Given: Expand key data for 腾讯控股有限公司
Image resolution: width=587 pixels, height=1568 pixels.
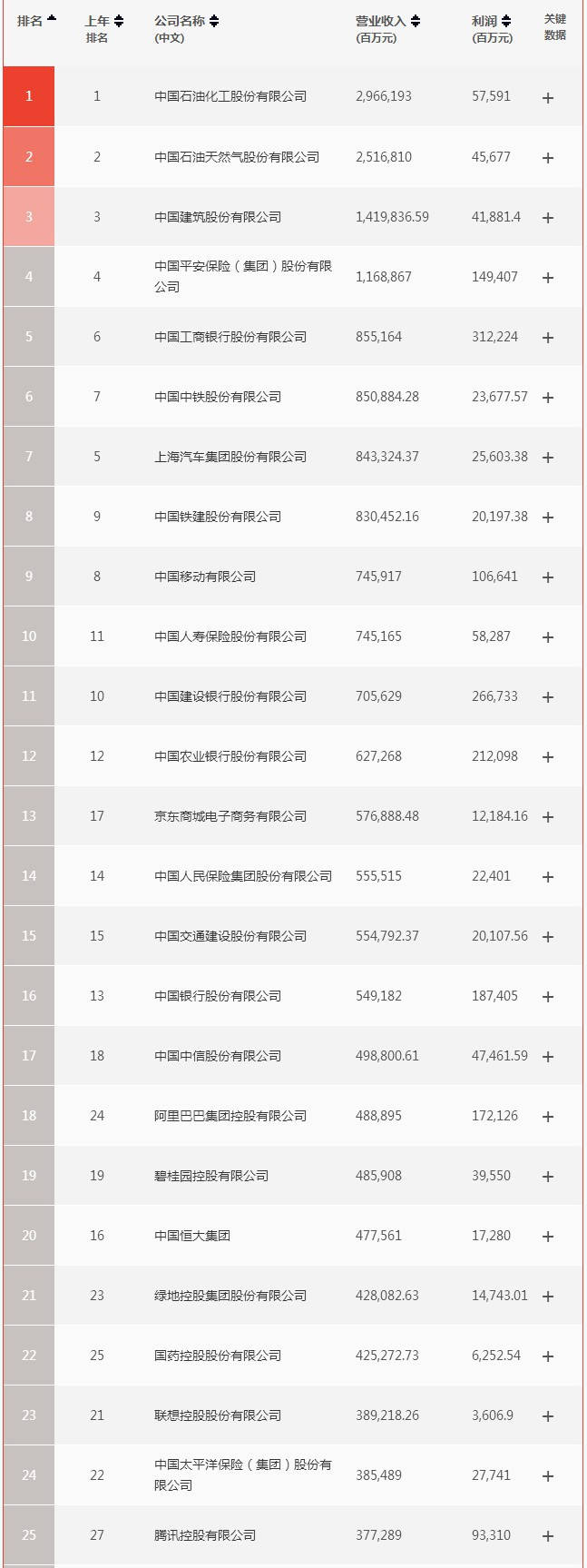Looking at the screenshot, I should (548, 1535).
